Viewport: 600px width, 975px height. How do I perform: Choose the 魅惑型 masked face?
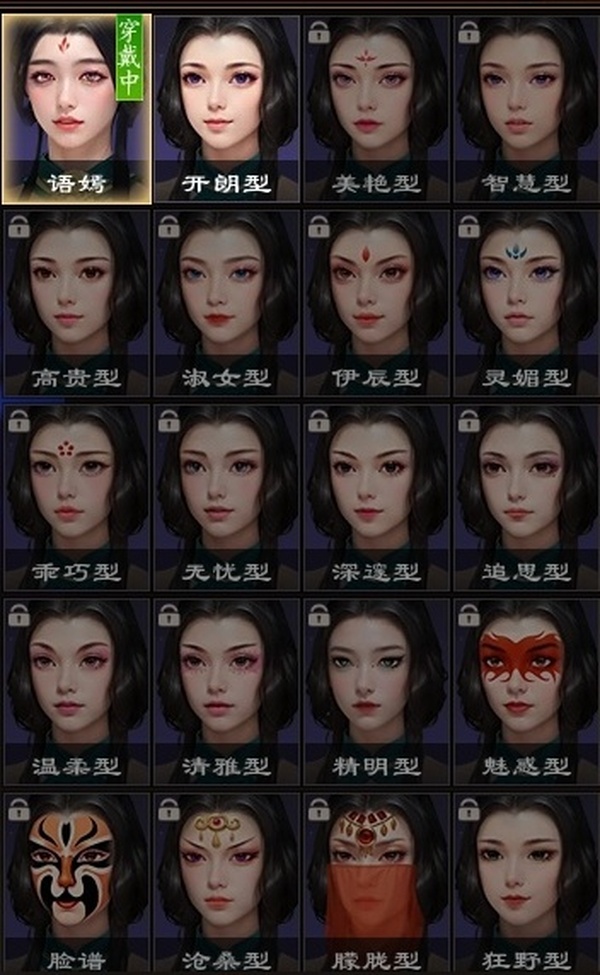(526, 690)
